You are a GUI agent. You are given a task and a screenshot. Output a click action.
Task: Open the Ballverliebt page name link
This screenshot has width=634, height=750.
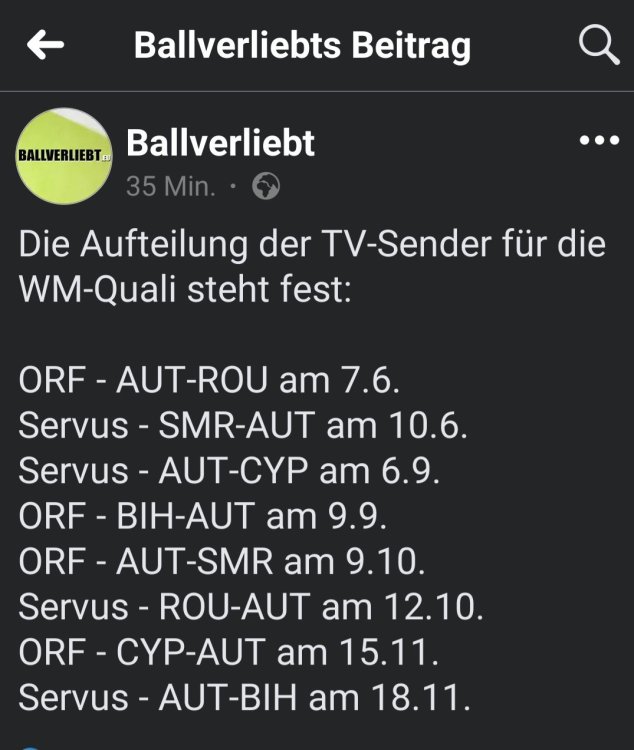tap(220, 143)
